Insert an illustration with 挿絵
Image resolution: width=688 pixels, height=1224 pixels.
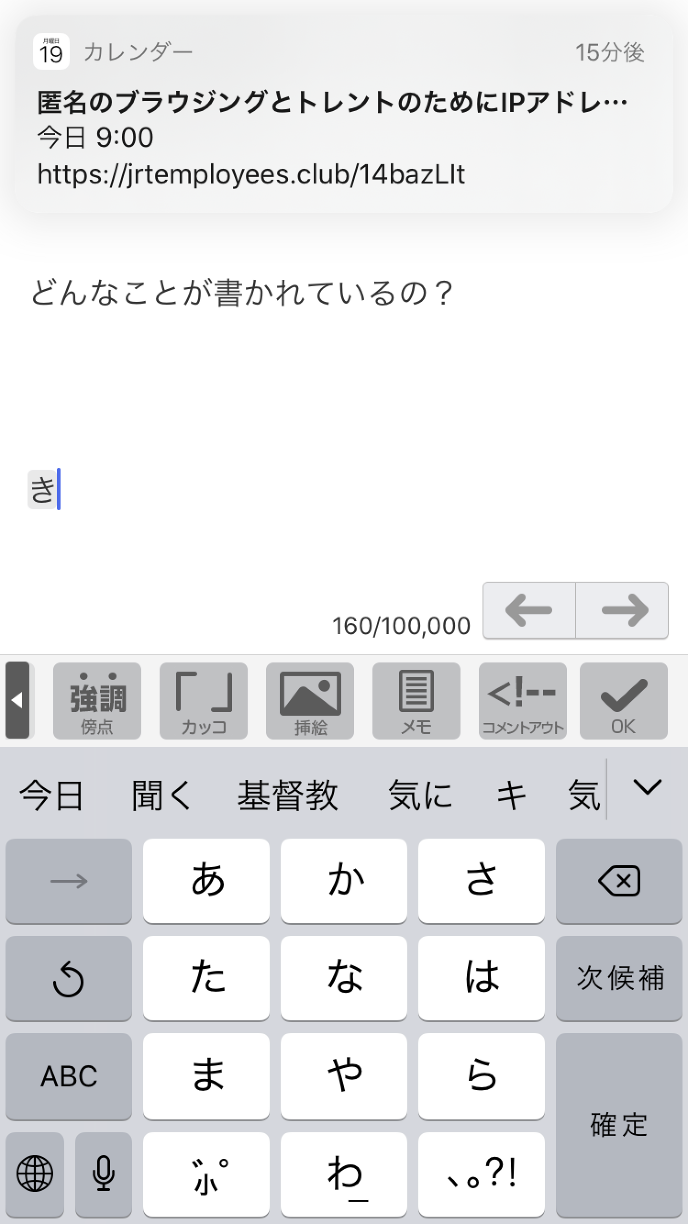click(x=310, y=700)
